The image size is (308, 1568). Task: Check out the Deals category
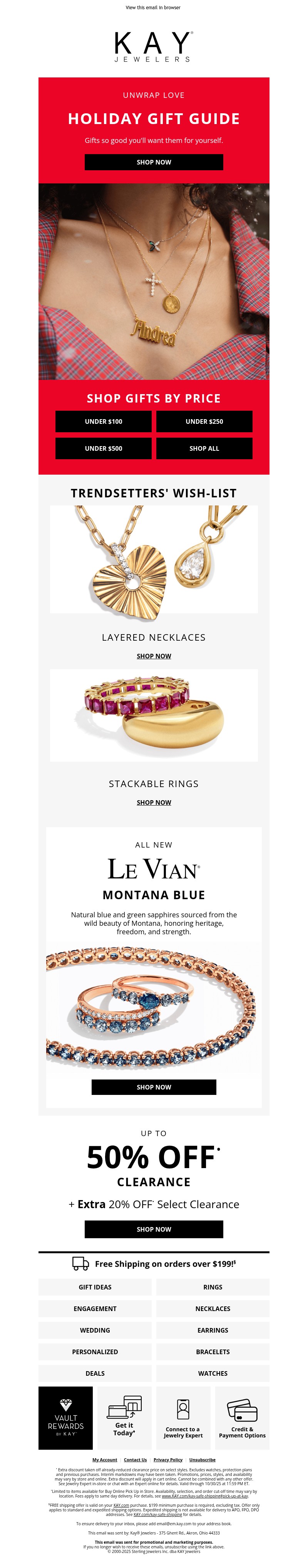click(x=95, y=1373)
